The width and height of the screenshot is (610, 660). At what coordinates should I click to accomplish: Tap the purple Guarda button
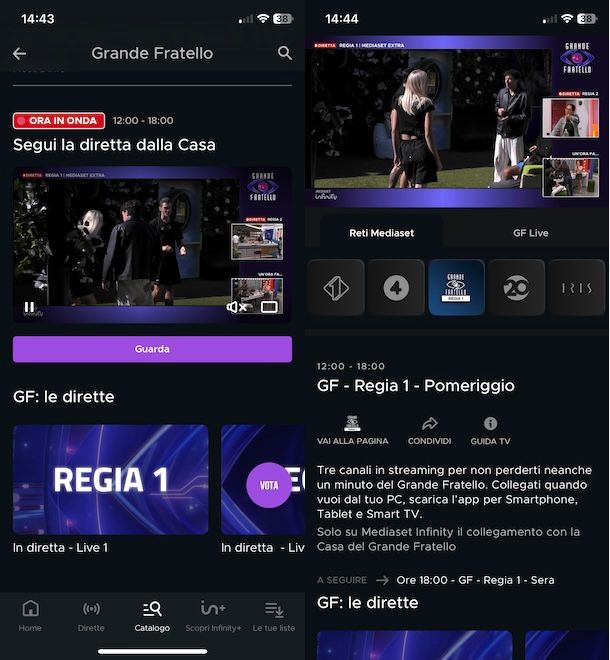pyautogui.click(x=152, y=349)
